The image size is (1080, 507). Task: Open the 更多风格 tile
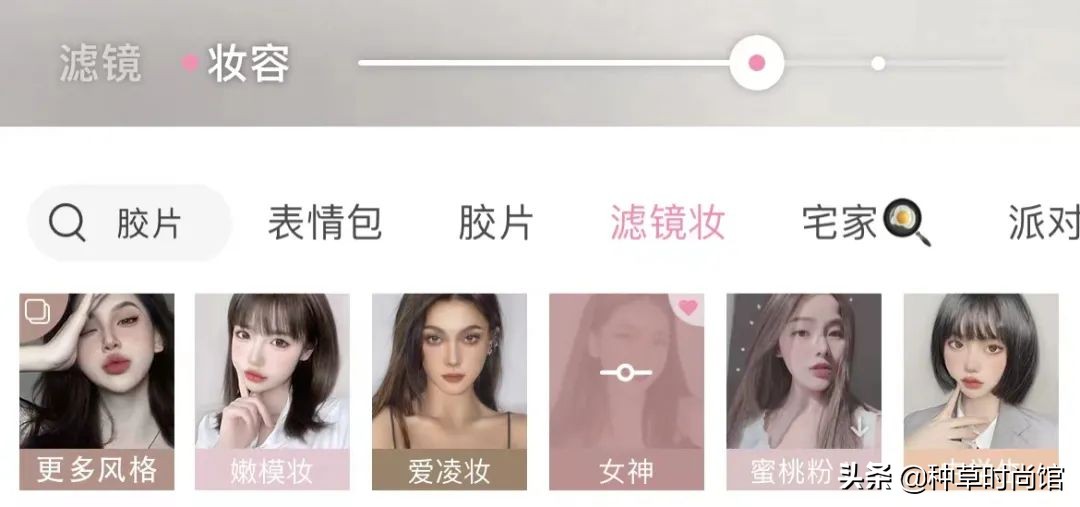[x=97, y=390]
